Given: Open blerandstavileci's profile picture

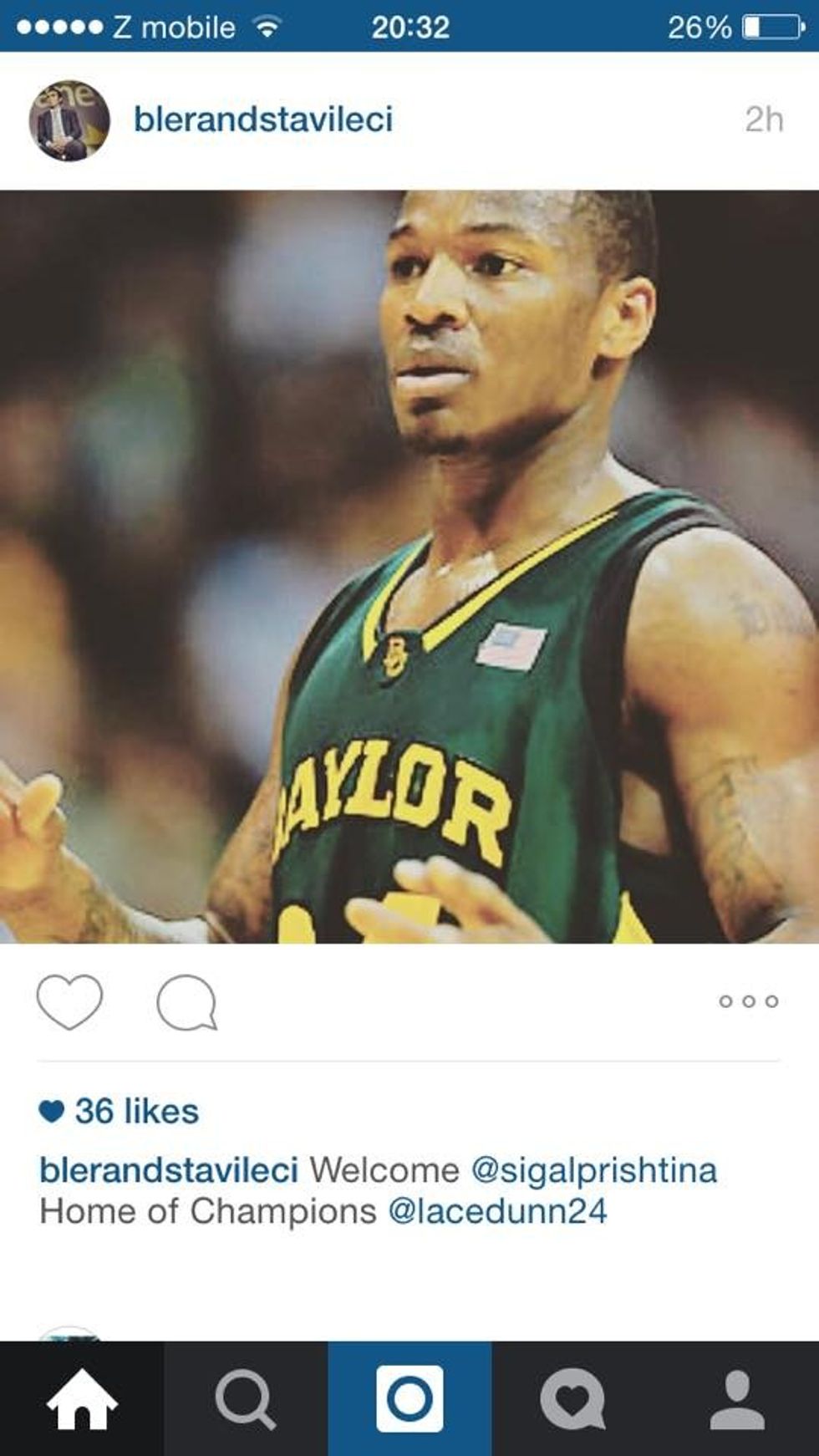Looking at the screenshot, I should 69,120.
